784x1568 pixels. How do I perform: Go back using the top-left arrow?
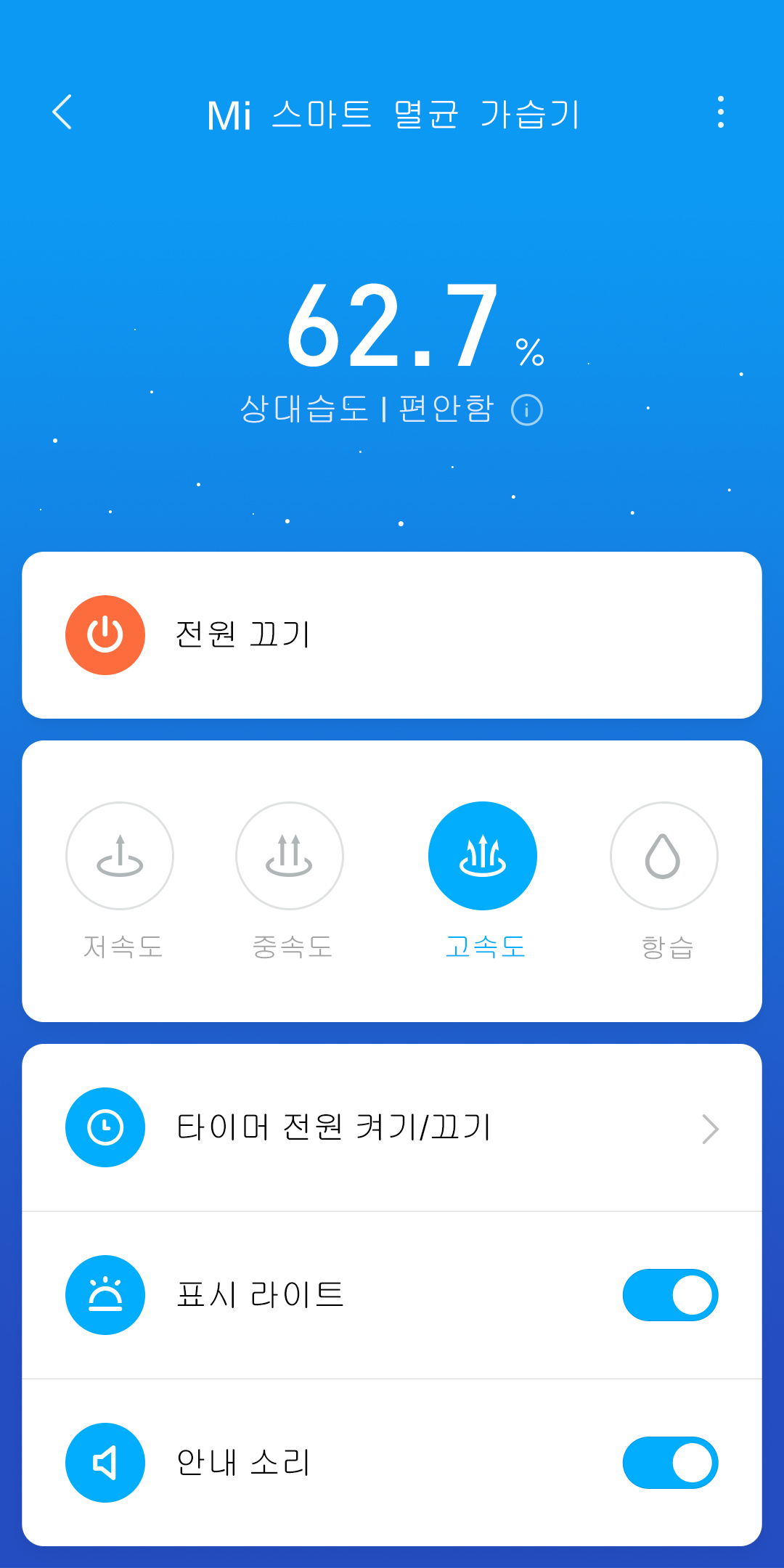click(x=62, y=113)
